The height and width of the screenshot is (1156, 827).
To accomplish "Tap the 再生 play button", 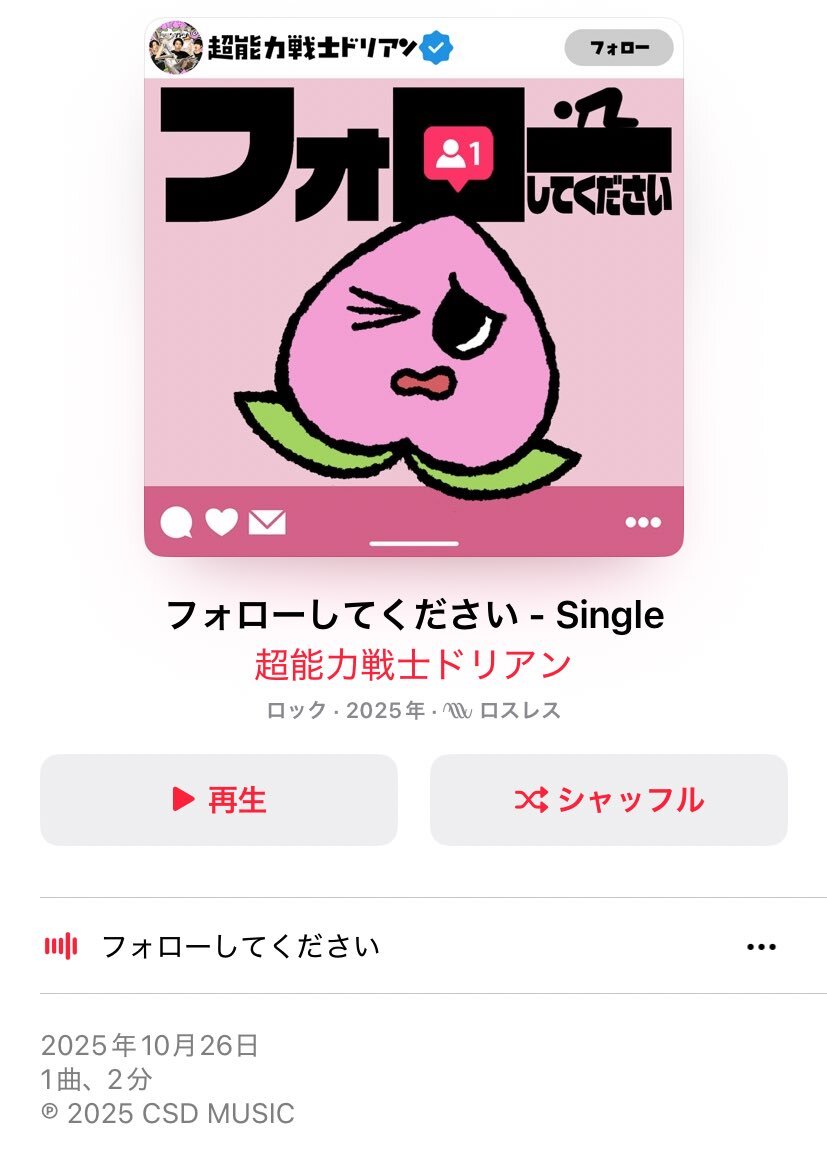I will point(219,800).
